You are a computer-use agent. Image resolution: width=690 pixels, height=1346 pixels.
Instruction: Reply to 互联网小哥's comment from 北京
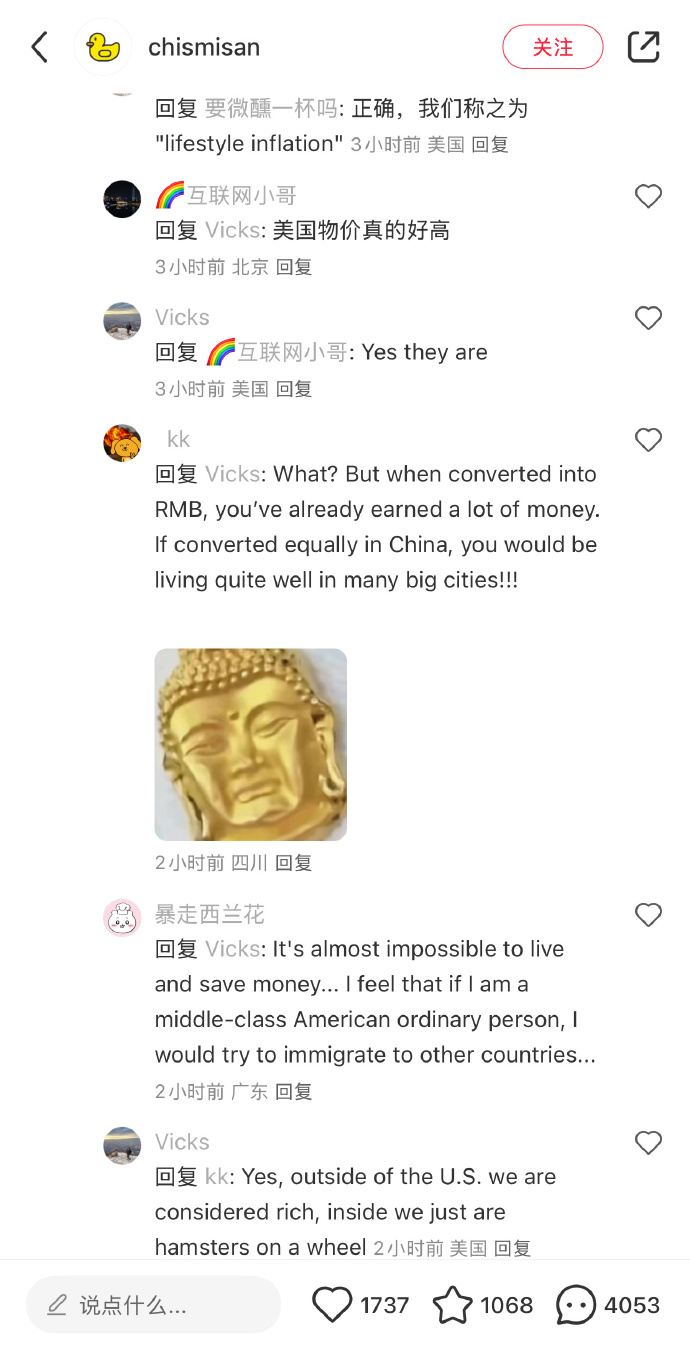(294, 267)
